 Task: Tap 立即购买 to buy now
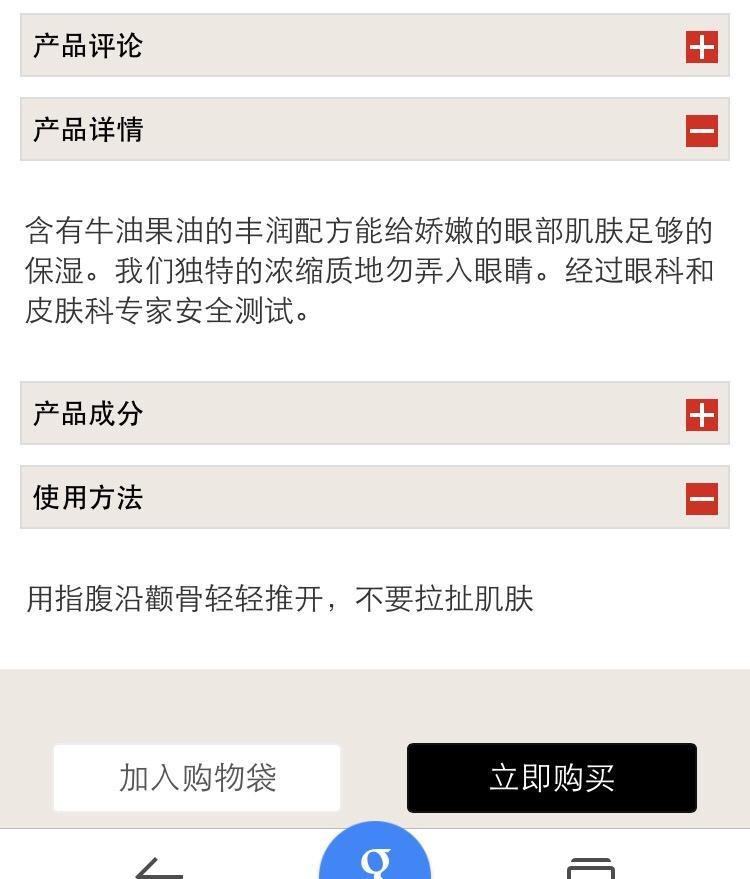point(551,778)
